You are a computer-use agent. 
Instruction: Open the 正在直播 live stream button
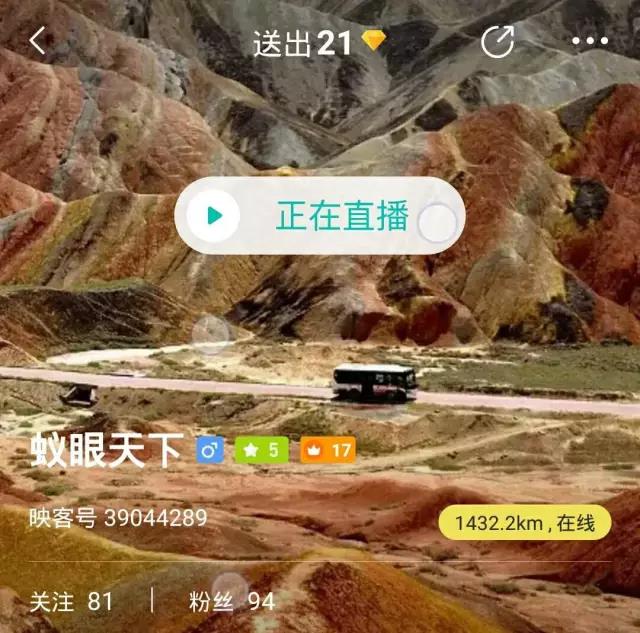(x=318, y=216)
